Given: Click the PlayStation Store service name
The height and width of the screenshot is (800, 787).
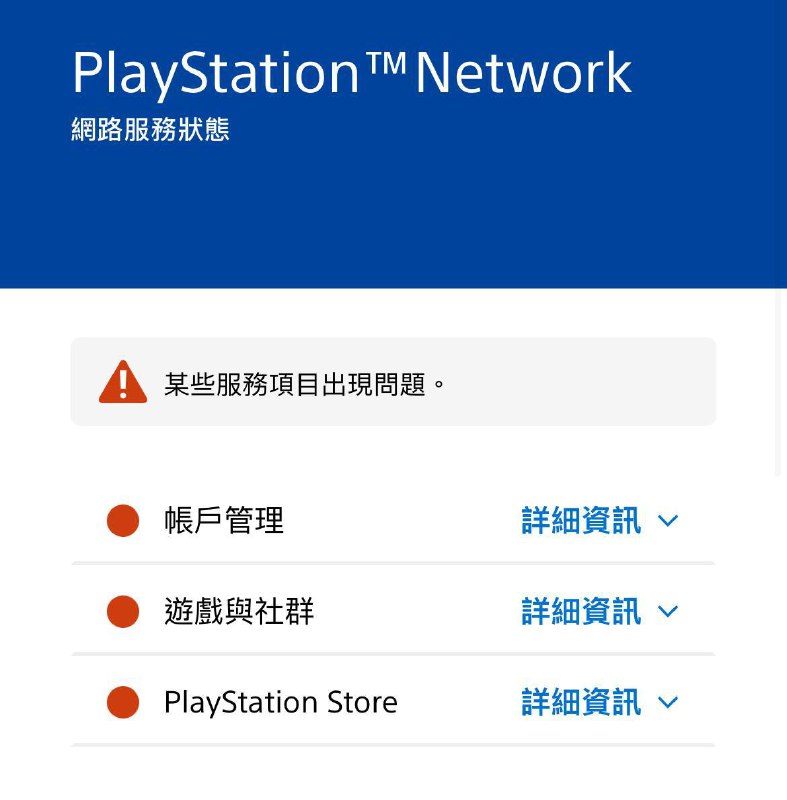Looking at the screenshot, I should [x=281, y=702].
